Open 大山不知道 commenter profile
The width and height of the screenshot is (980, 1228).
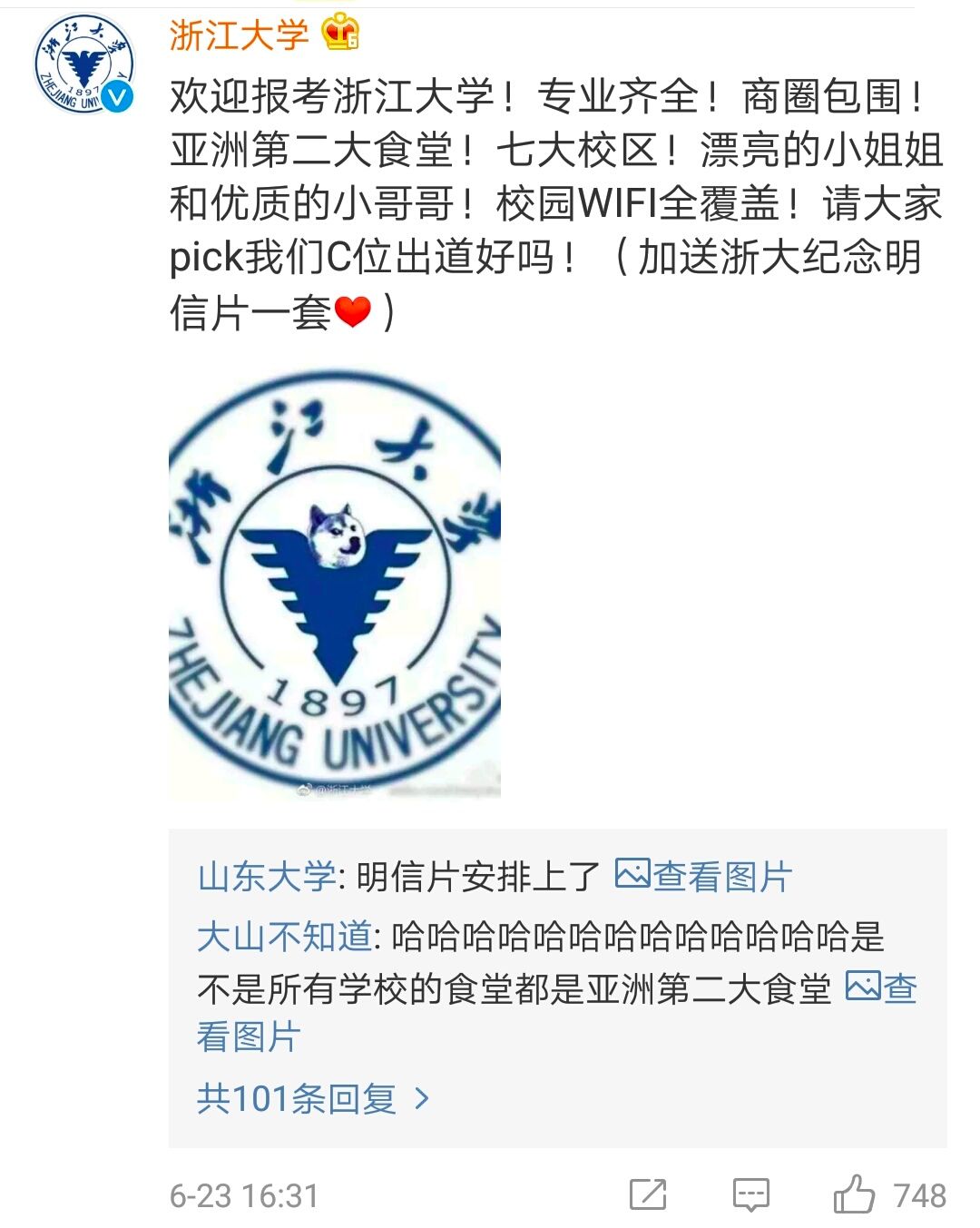(x=283, y=937)
